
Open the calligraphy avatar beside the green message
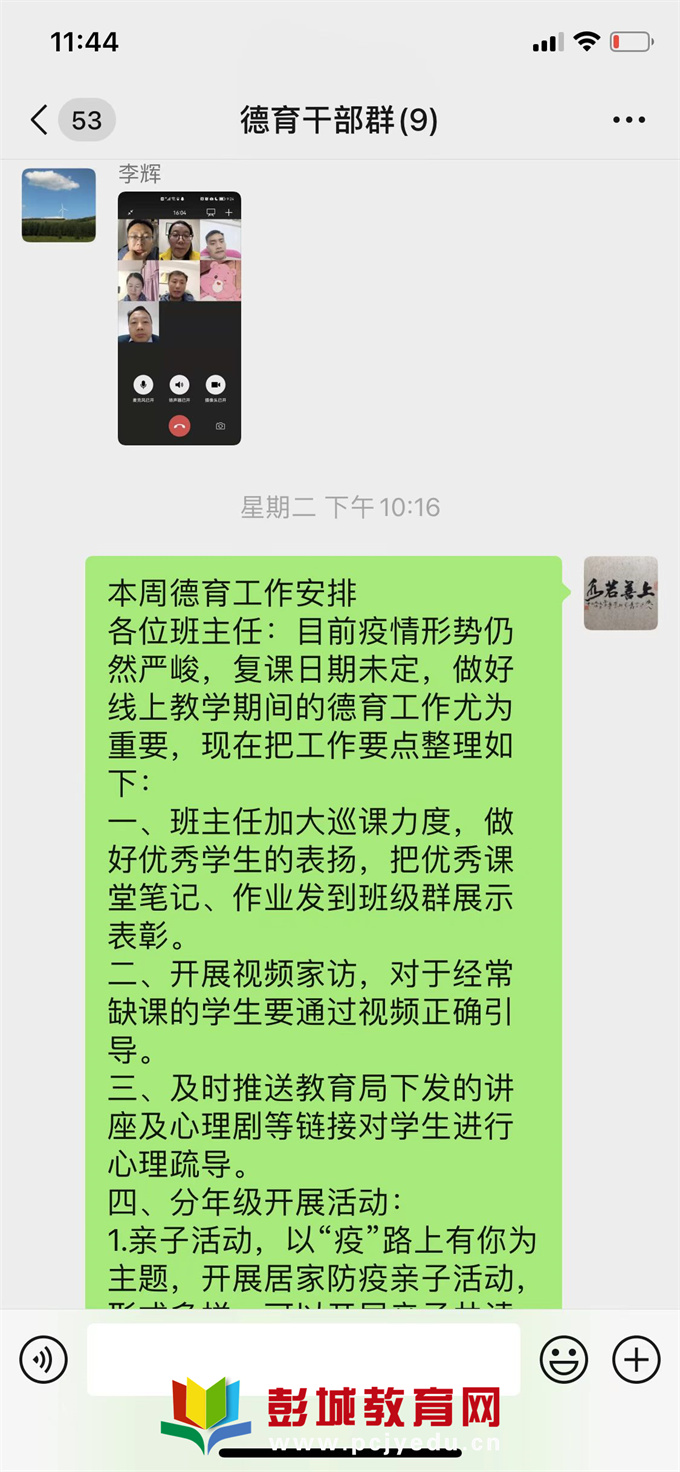click(621, 593)
